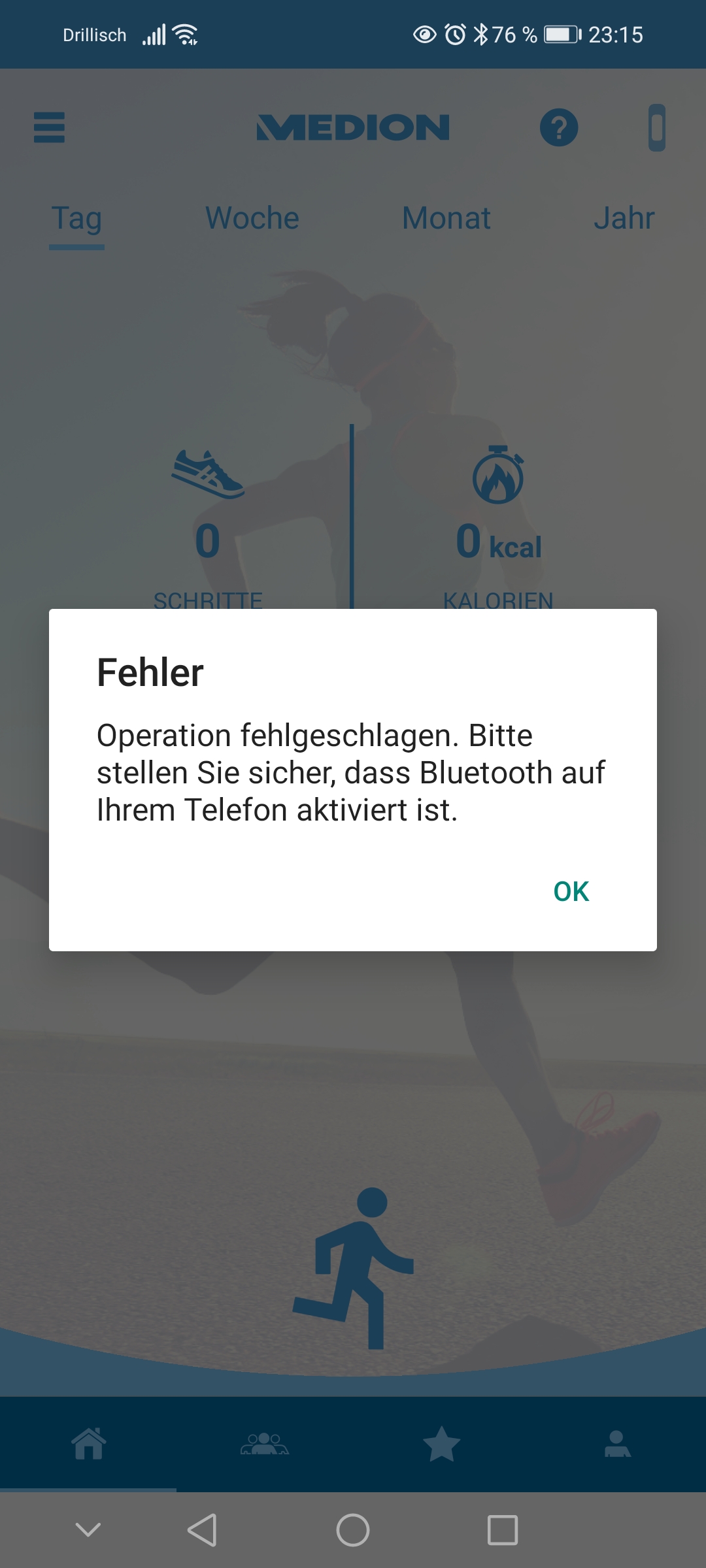Switch to the Monat tab
706x1568 pixels.
click(x=446, y=218)
